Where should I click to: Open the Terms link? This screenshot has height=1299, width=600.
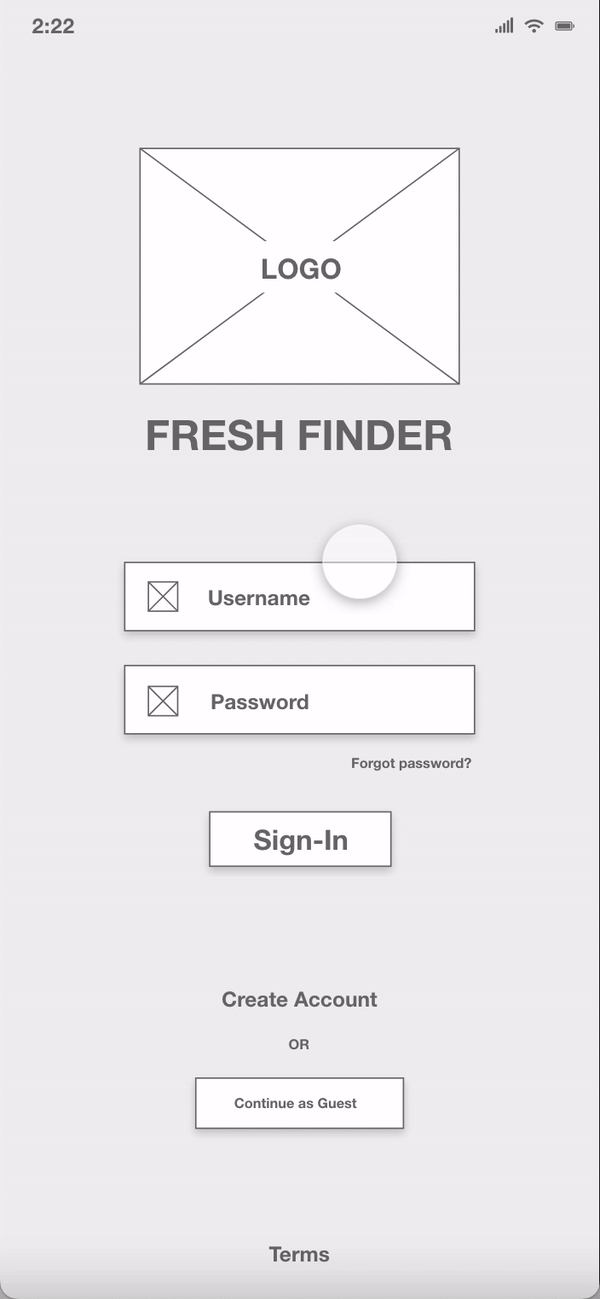(299, 1254)
